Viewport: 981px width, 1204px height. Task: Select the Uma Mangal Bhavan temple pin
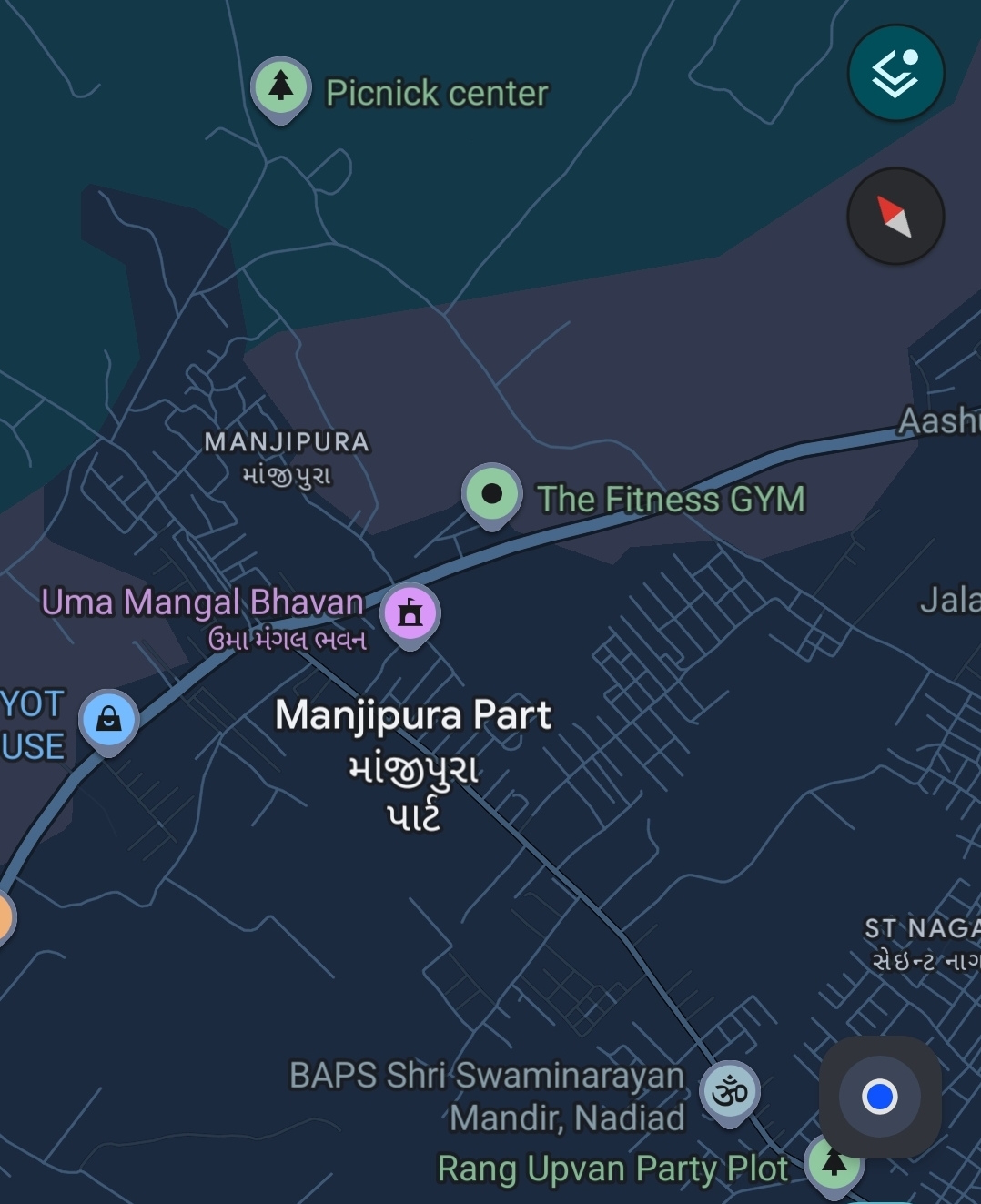[x=410, y=612]
